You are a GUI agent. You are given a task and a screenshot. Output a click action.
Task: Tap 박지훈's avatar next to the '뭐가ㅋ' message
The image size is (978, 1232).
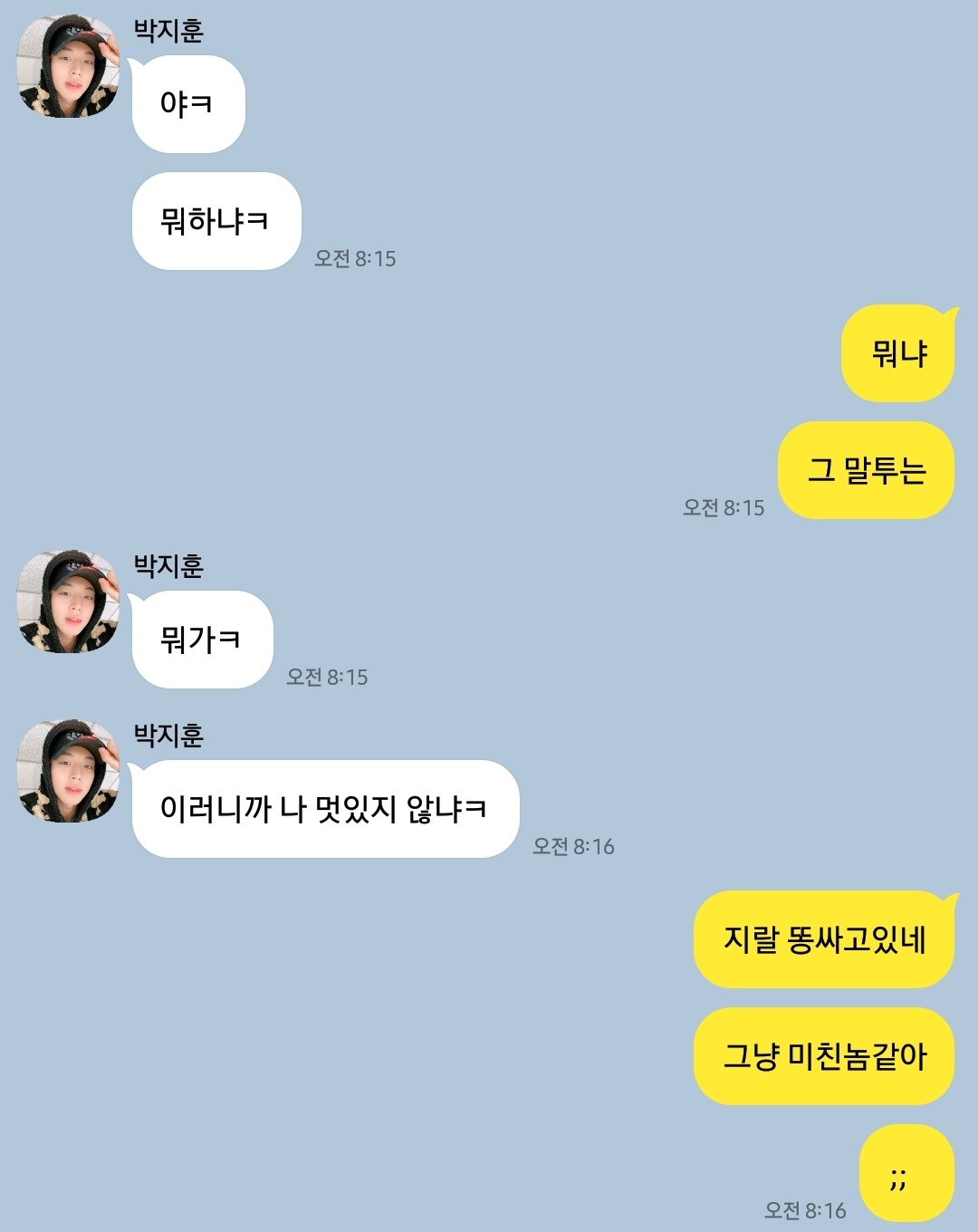pos(69,602)
